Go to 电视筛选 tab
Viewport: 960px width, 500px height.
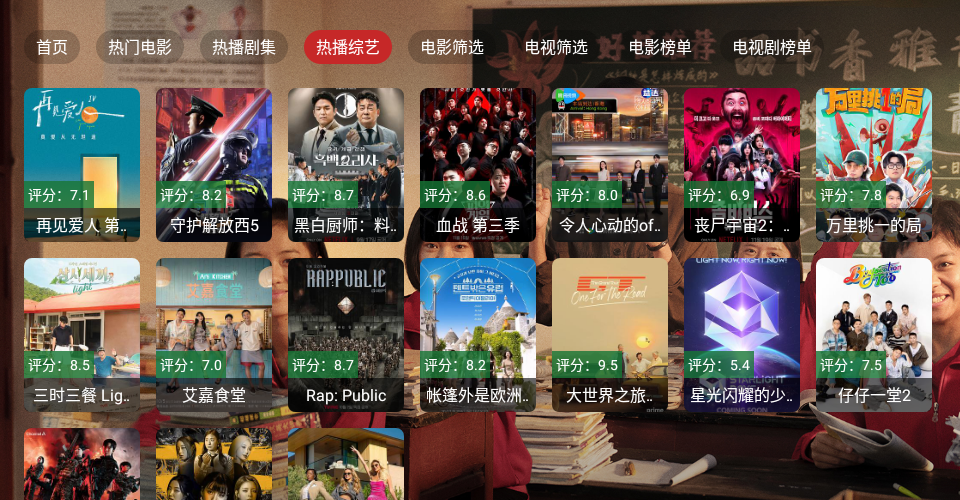click(x=556, y=47)
